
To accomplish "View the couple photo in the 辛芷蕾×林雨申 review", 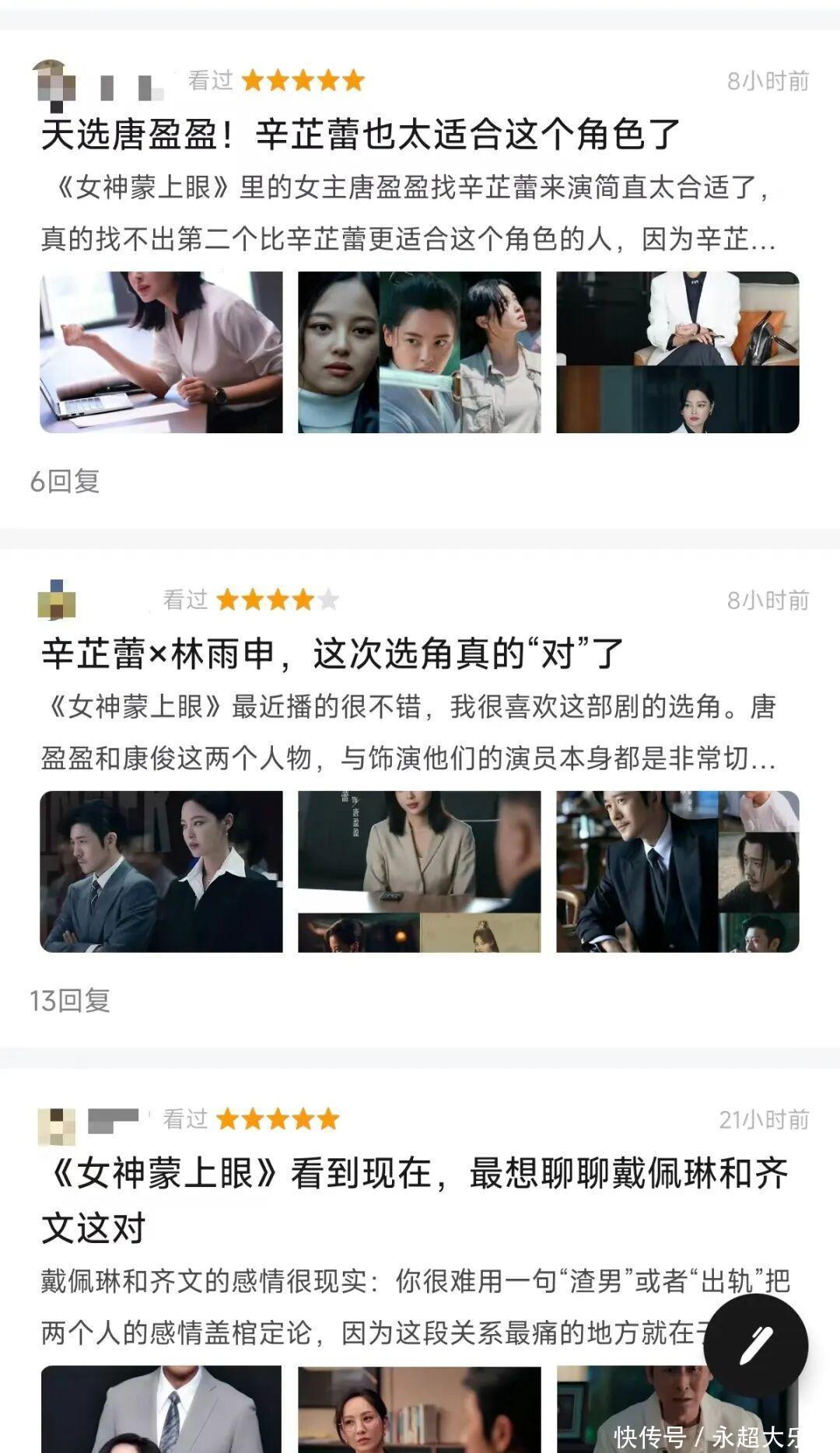I will pos(161,871).
